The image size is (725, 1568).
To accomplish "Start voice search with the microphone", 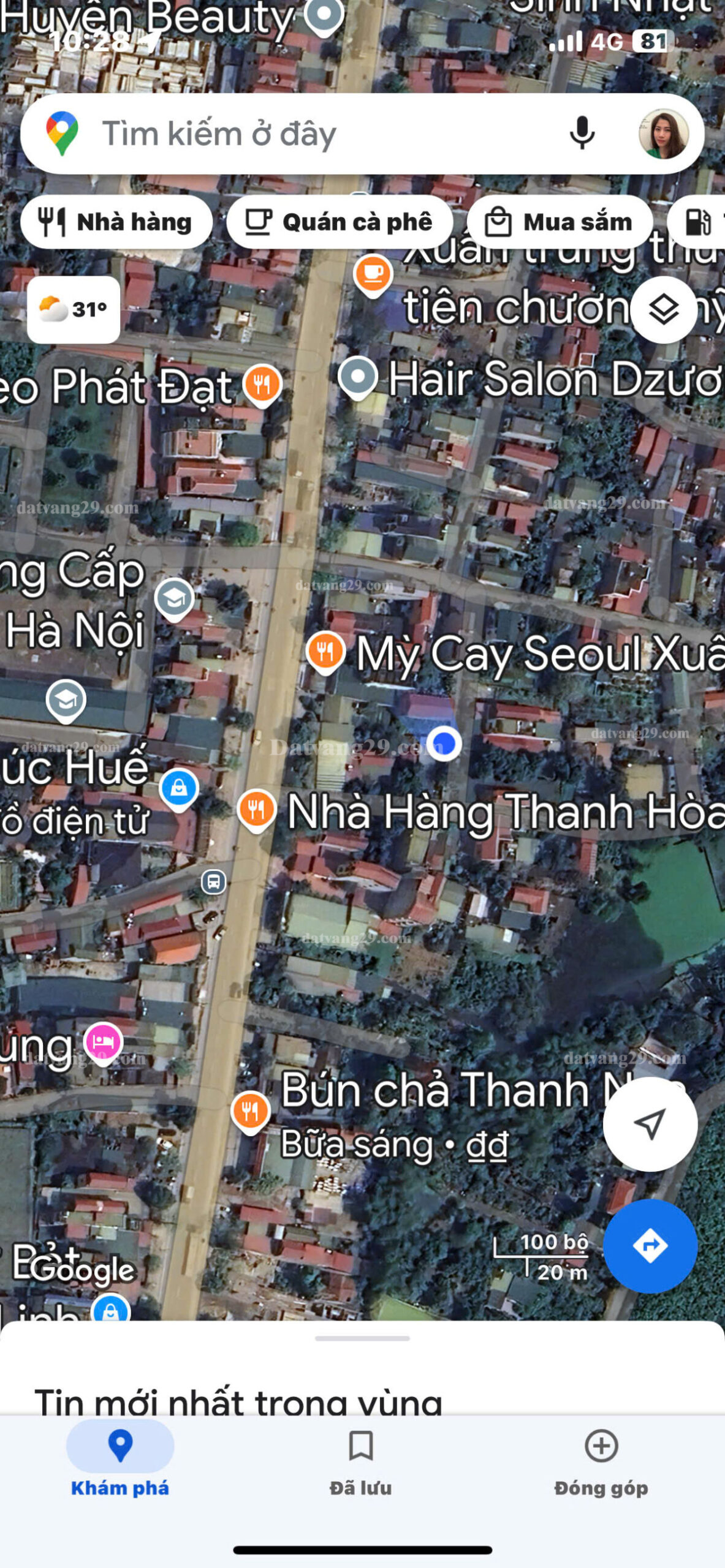I will (x=581, y=133).
